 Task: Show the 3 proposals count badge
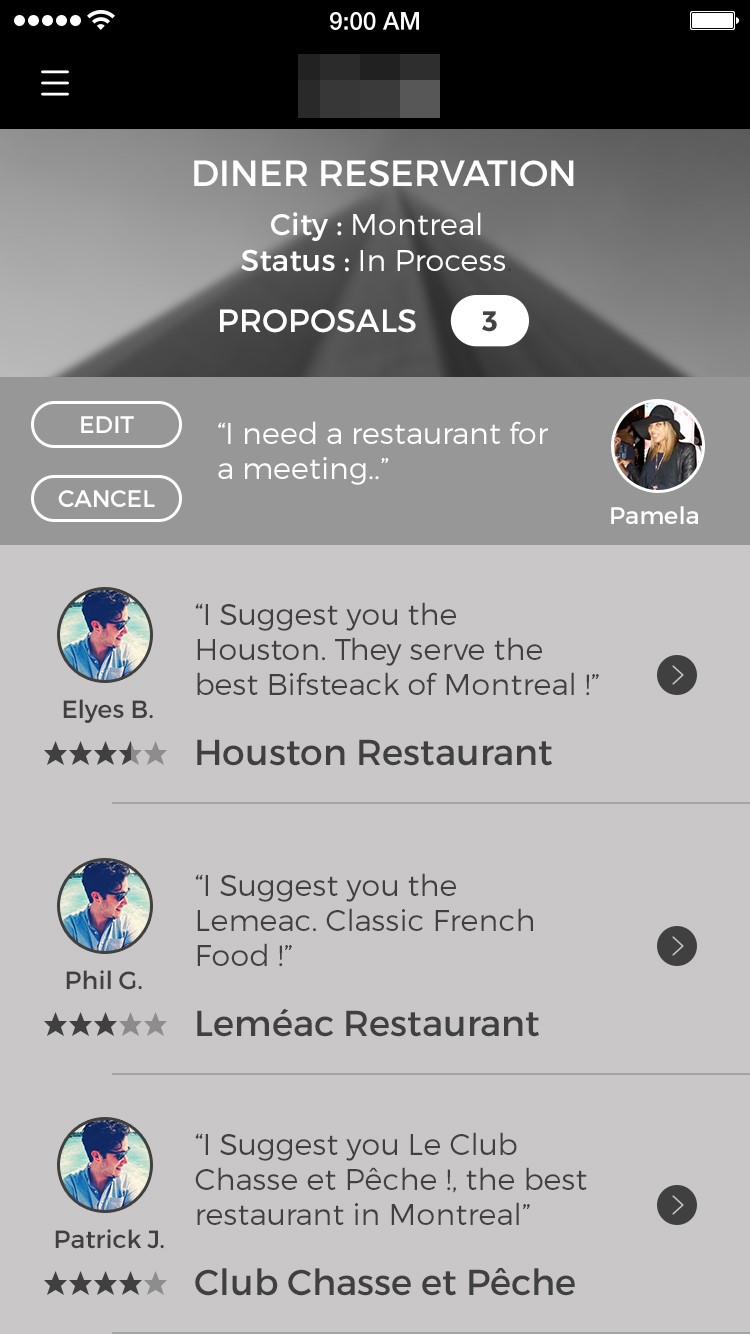pyautogui.click(x=489, y=321)
